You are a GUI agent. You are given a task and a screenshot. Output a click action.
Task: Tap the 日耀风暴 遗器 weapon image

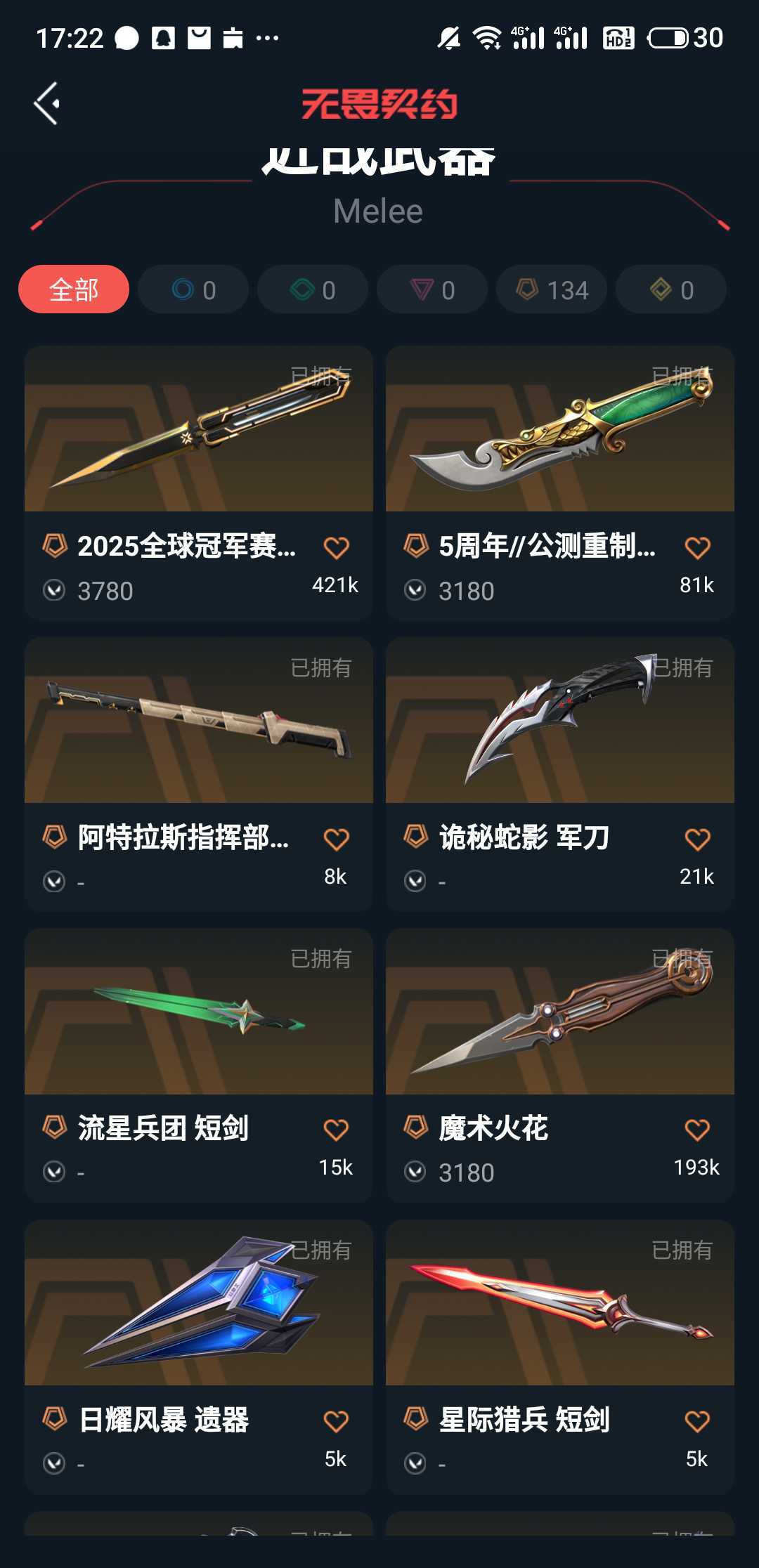(x=198, y=1314)
